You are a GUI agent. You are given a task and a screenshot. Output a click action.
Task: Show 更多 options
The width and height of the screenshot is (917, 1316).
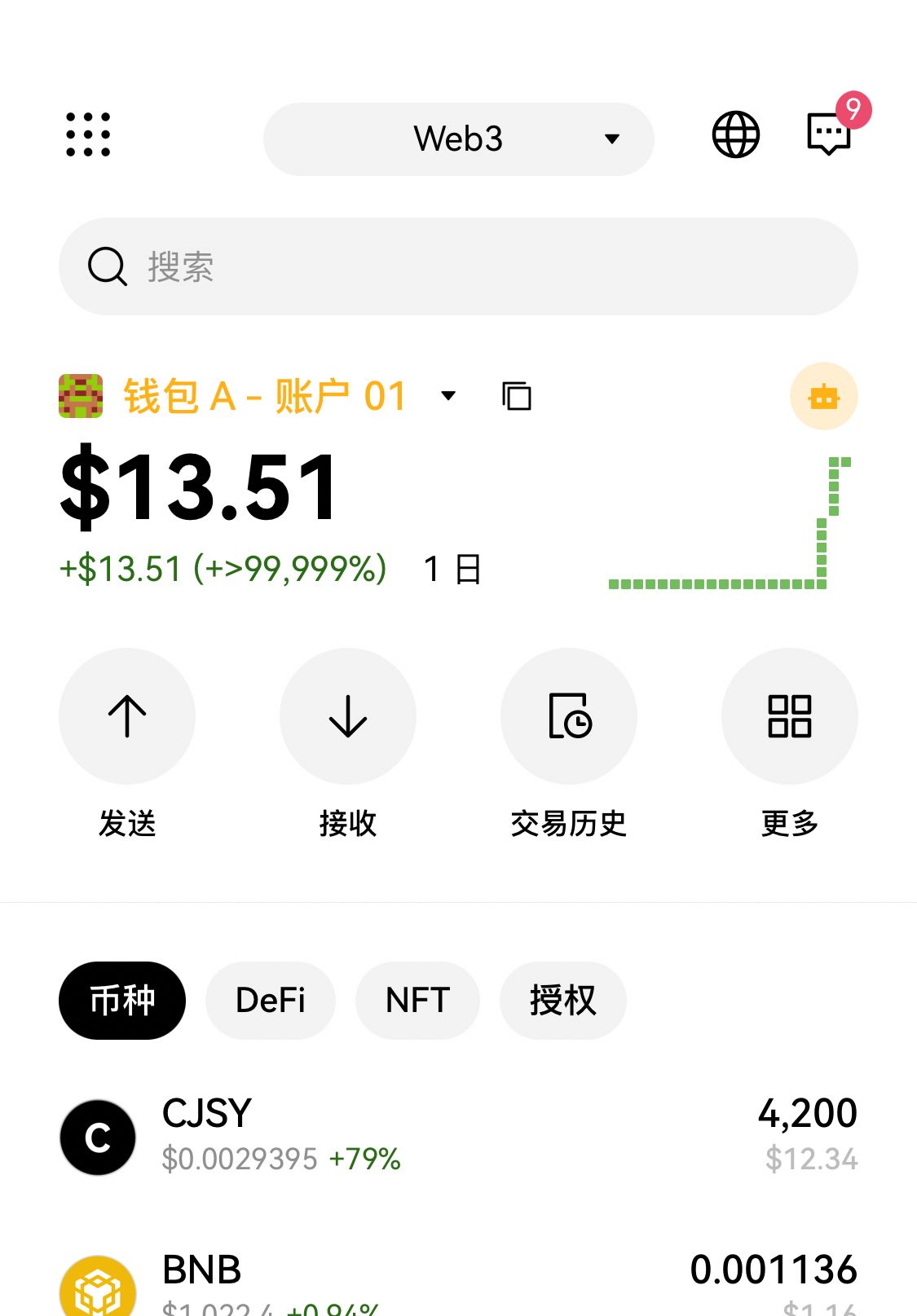pyautogui.click(x=789, y=717)
